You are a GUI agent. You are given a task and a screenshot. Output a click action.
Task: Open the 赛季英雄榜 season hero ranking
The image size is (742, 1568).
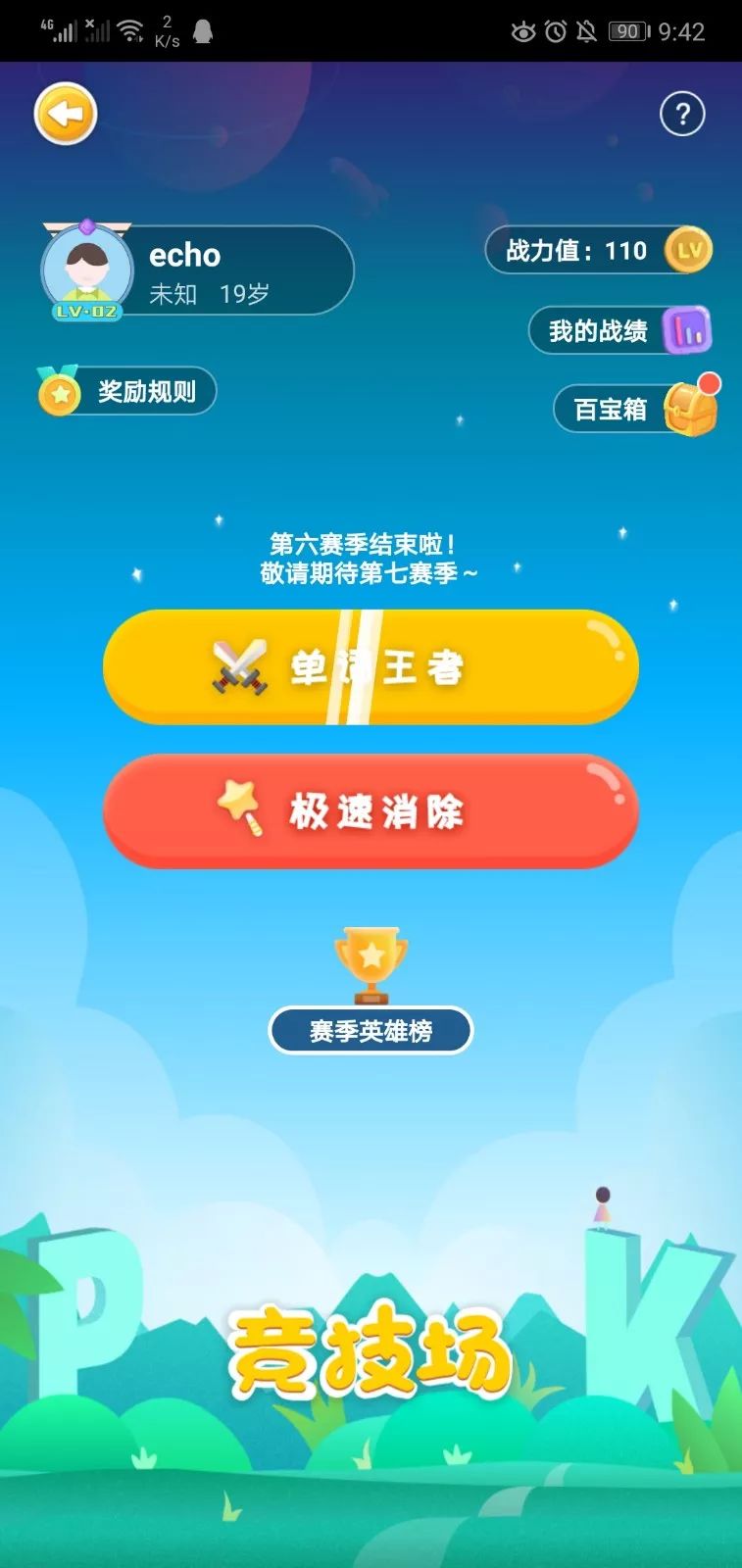click(371, 1030)
